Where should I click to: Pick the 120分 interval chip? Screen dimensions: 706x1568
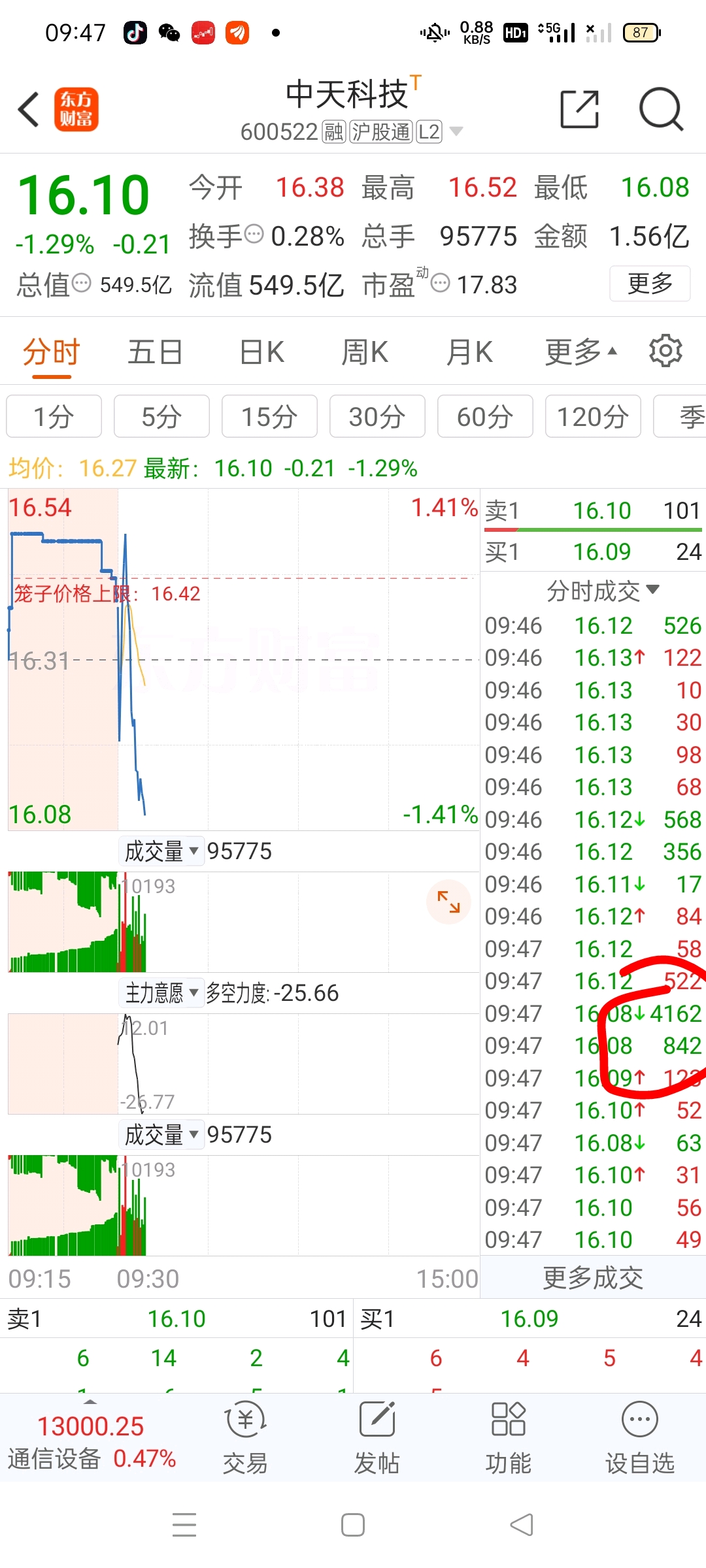[x=593, y=416]
